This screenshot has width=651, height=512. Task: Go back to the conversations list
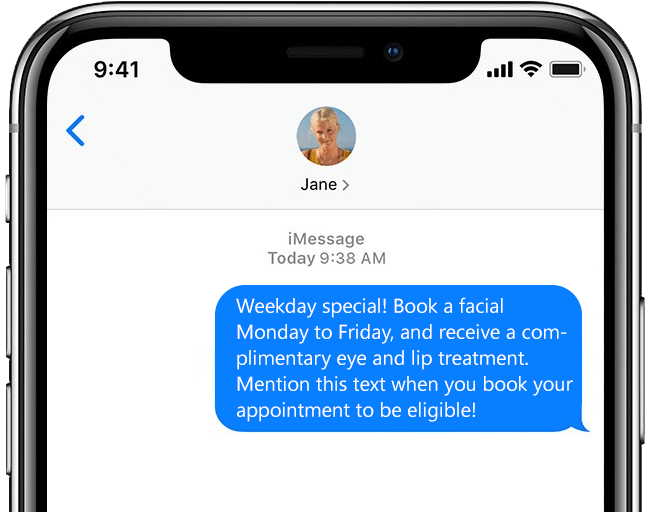pyautogui.click(x=76, y=130)
